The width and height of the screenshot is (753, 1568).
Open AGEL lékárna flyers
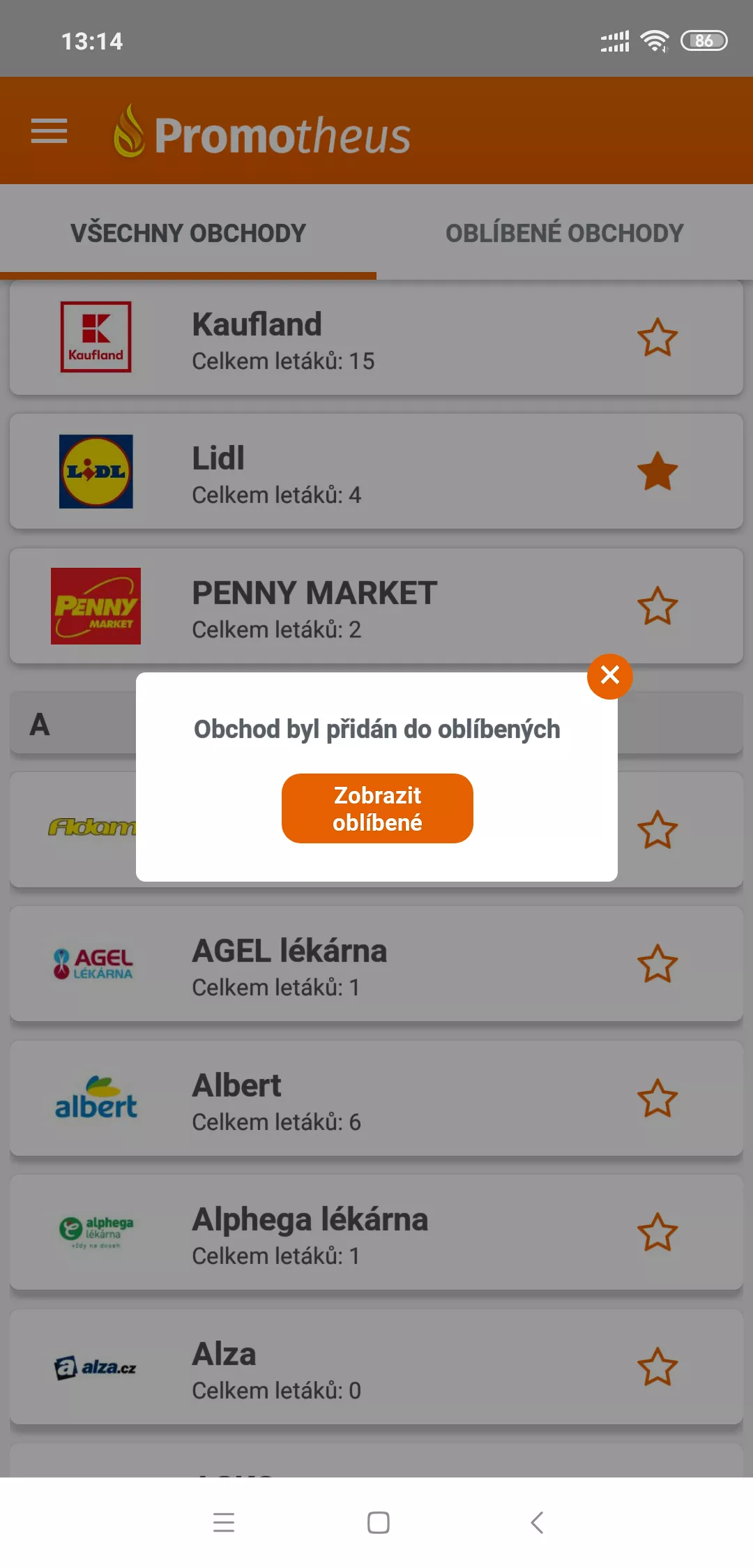[x=376, y=964]
